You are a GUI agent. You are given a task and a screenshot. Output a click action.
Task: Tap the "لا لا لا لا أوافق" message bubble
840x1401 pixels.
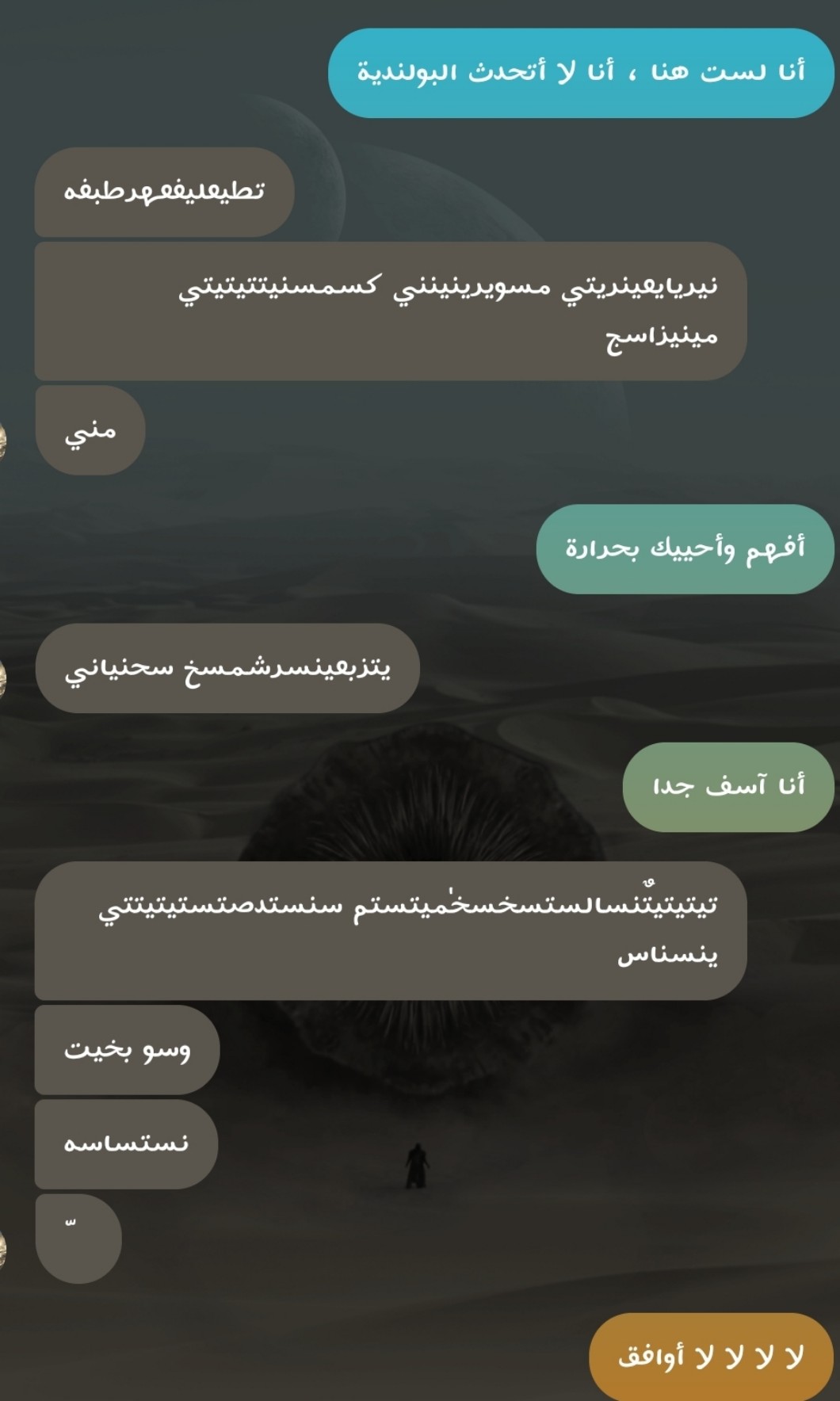712,1357
